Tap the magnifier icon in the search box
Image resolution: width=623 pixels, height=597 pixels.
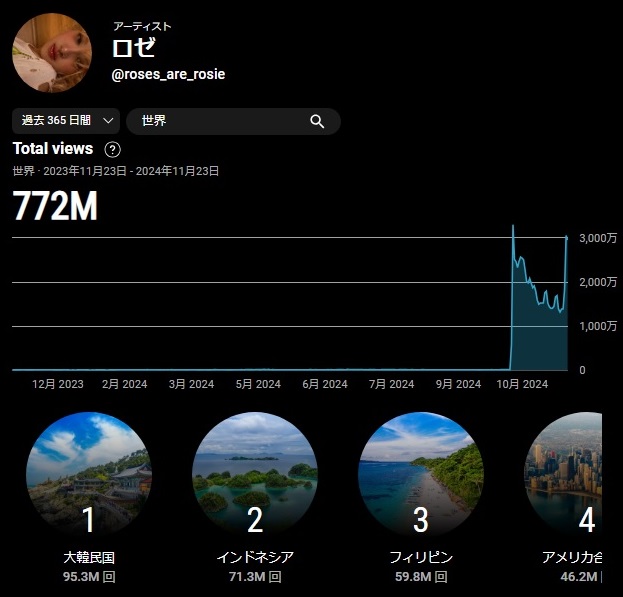(317, 121)
